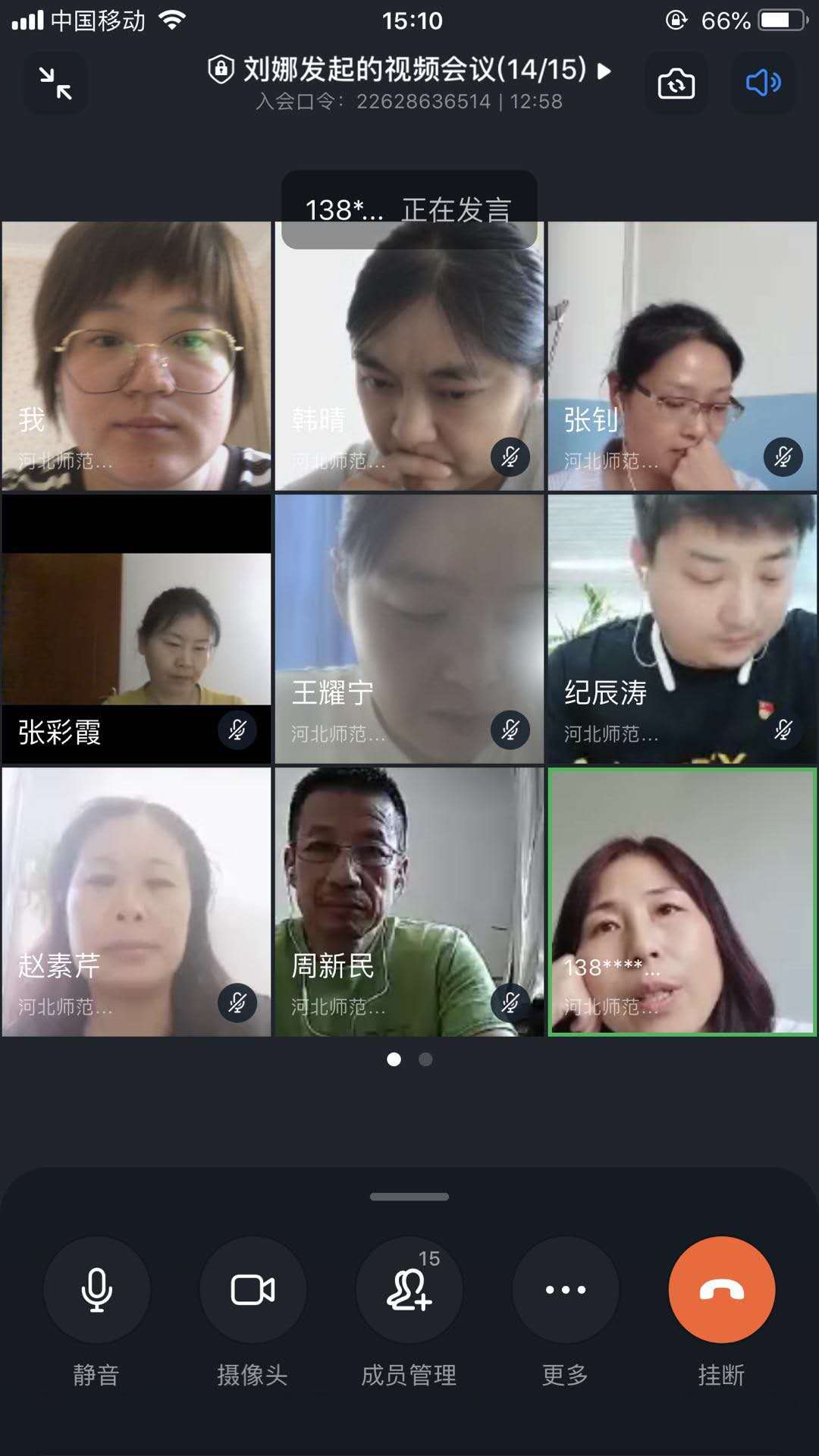
Task: Select 张彩霞's video tile
Action: (136, 629)
